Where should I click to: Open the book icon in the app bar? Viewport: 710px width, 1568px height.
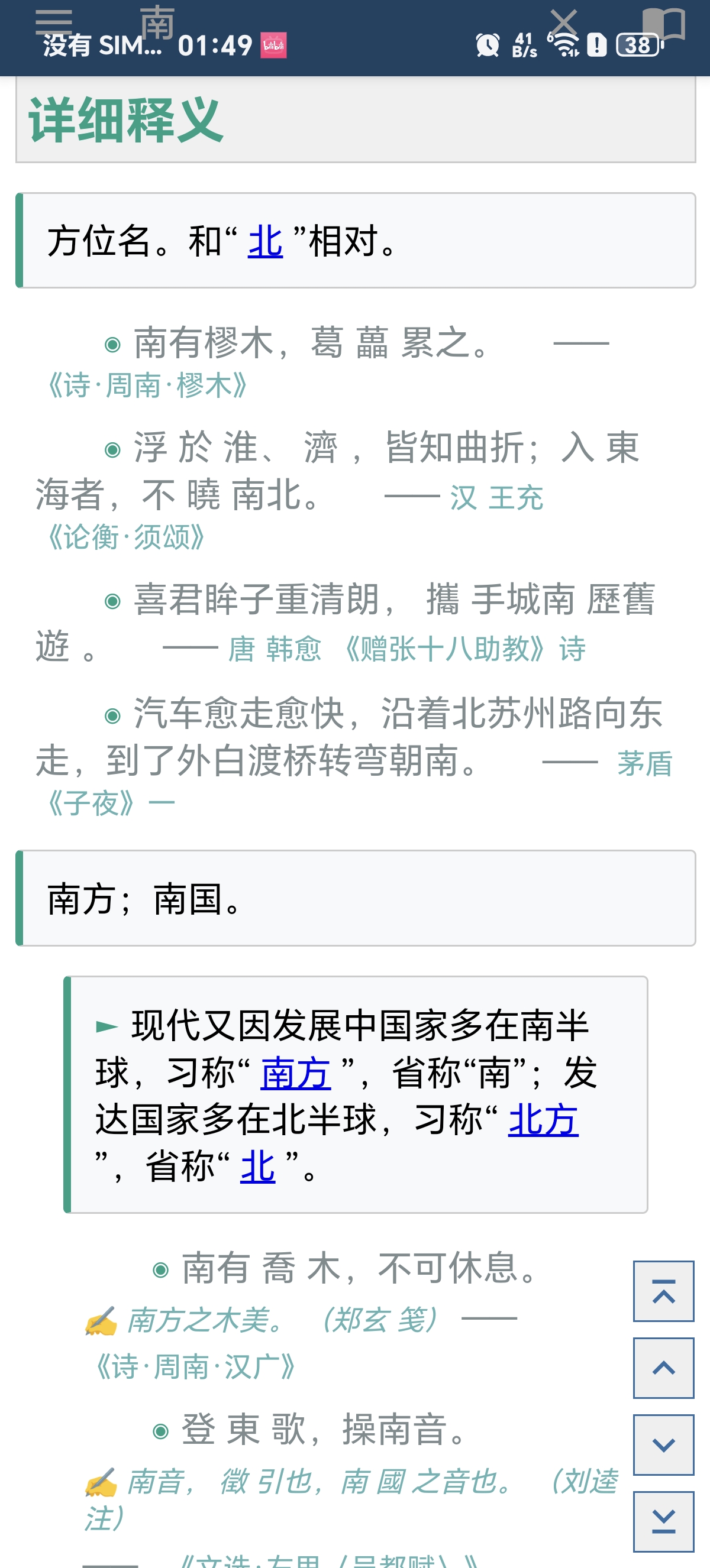664,24
